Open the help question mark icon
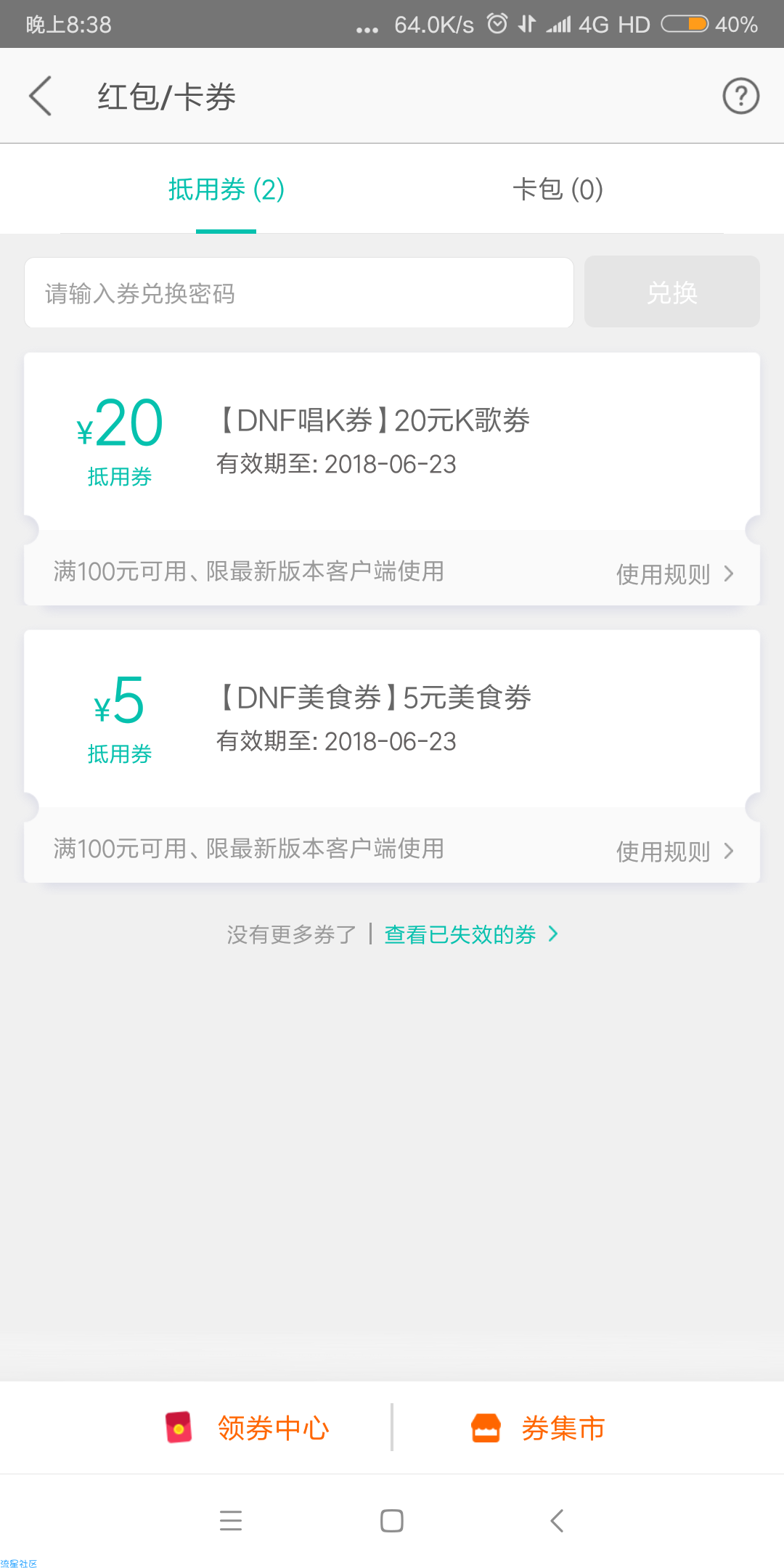The height and width of the screenshot is (1568, 784). tap(740, 96)
